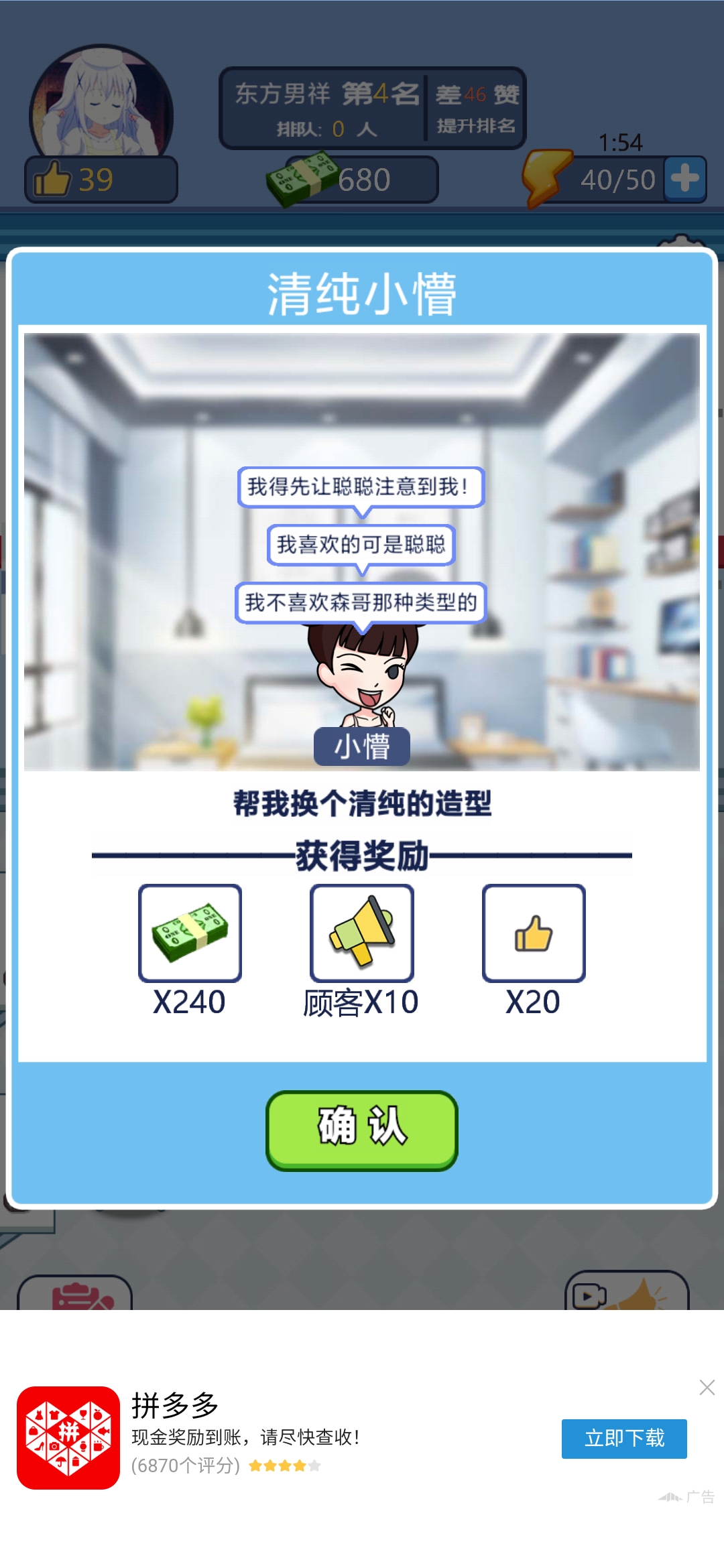724x1568 pixels.
Task: Tap the speech bubble 我喜欢的可是聪聪
Action: point(362,546)
